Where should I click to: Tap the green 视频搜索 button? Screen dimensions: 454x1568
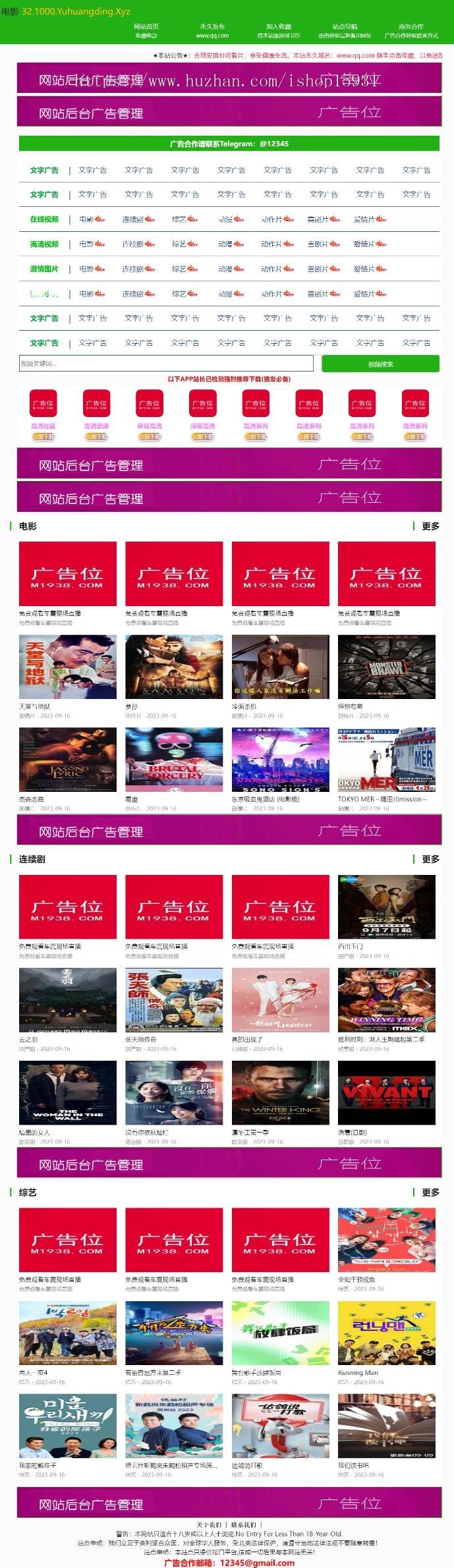[x=380, y=364]
